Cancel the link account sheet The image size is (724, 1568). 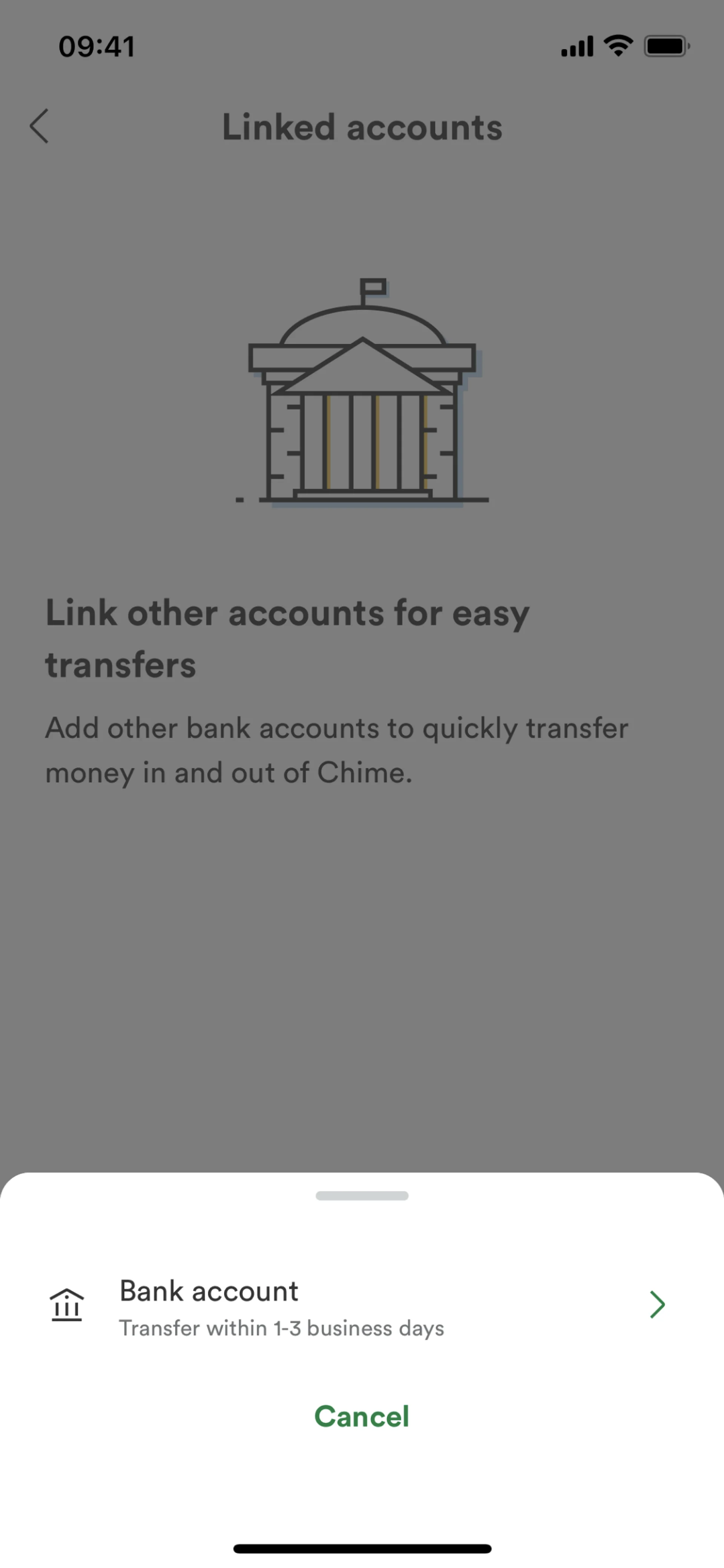pos(361,1417)
